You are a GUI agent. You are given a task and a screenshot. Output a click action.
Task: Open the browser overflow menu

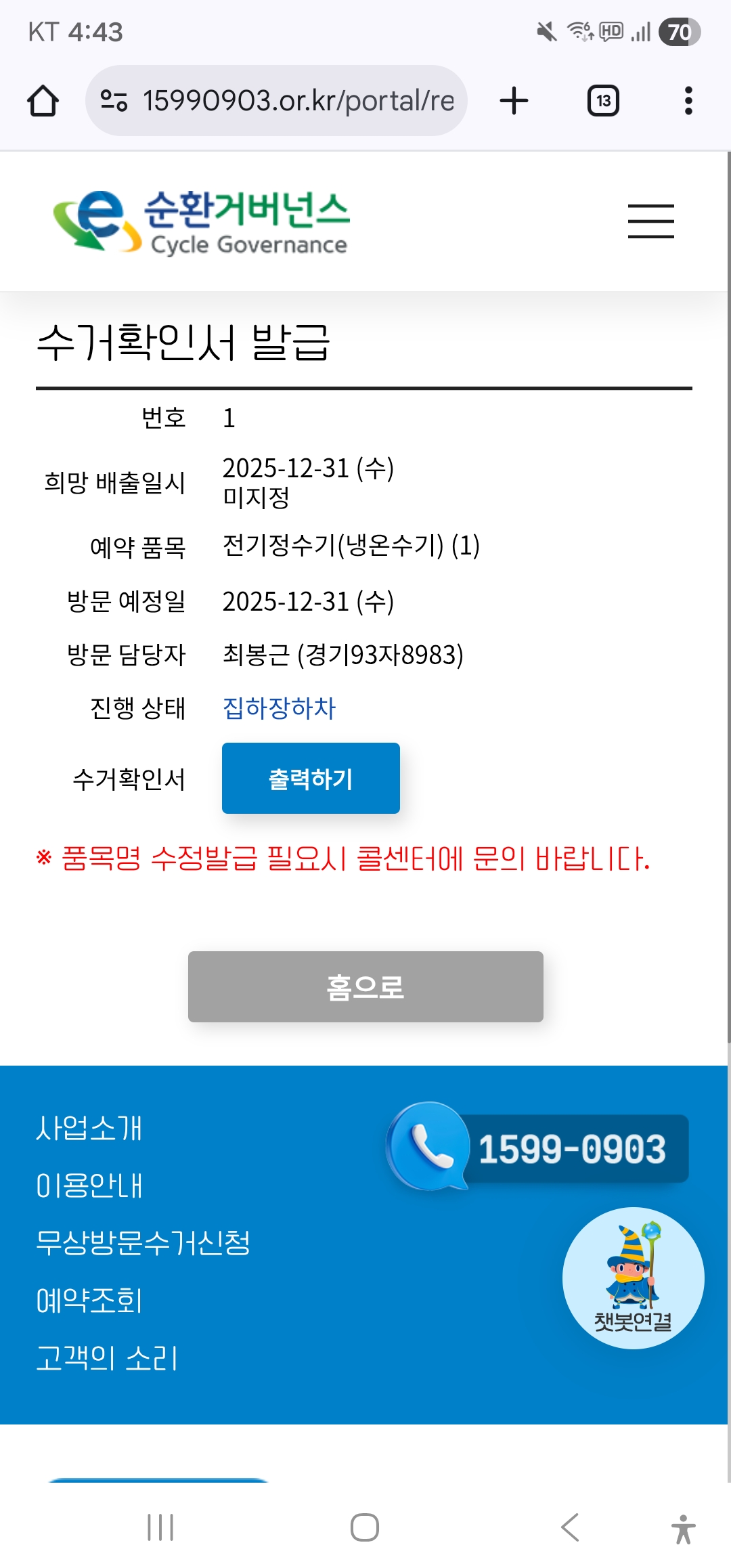pos(688,101)
